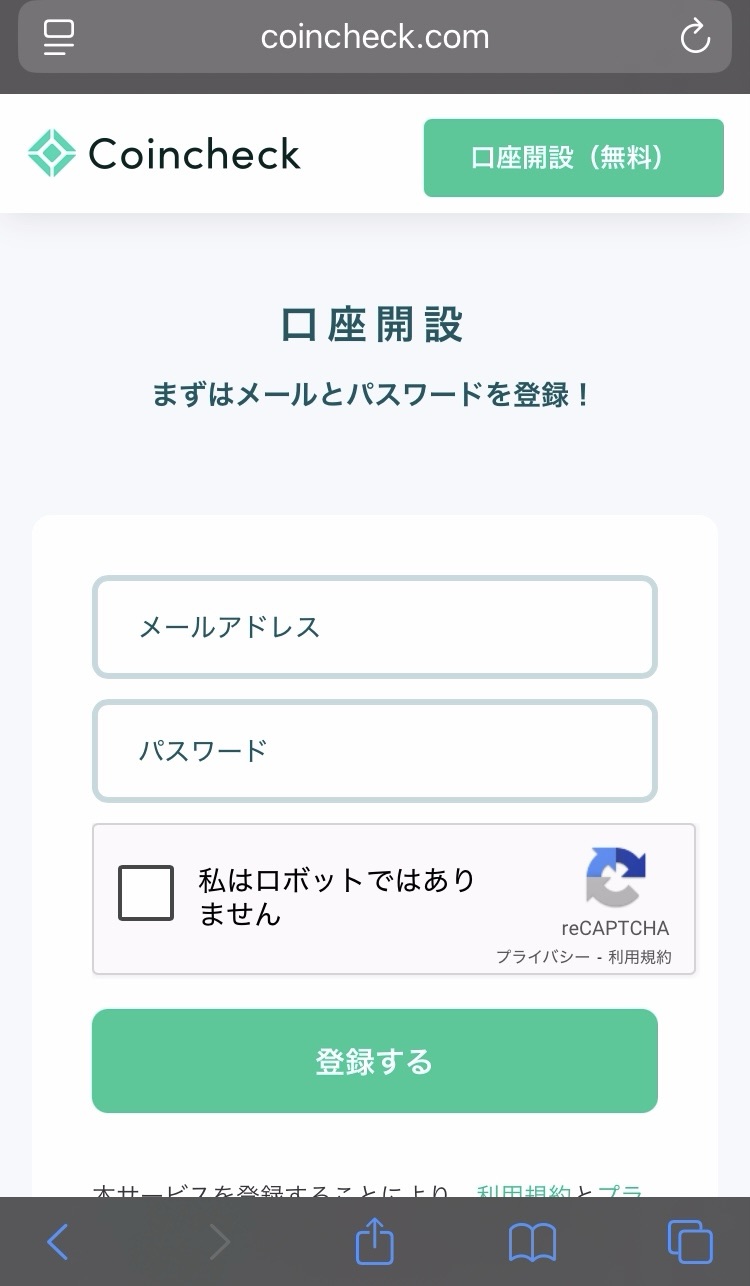750x1286 pixels.
Task: Open the reCAPTCHA 利用規約 link
Action: point(640,957)
